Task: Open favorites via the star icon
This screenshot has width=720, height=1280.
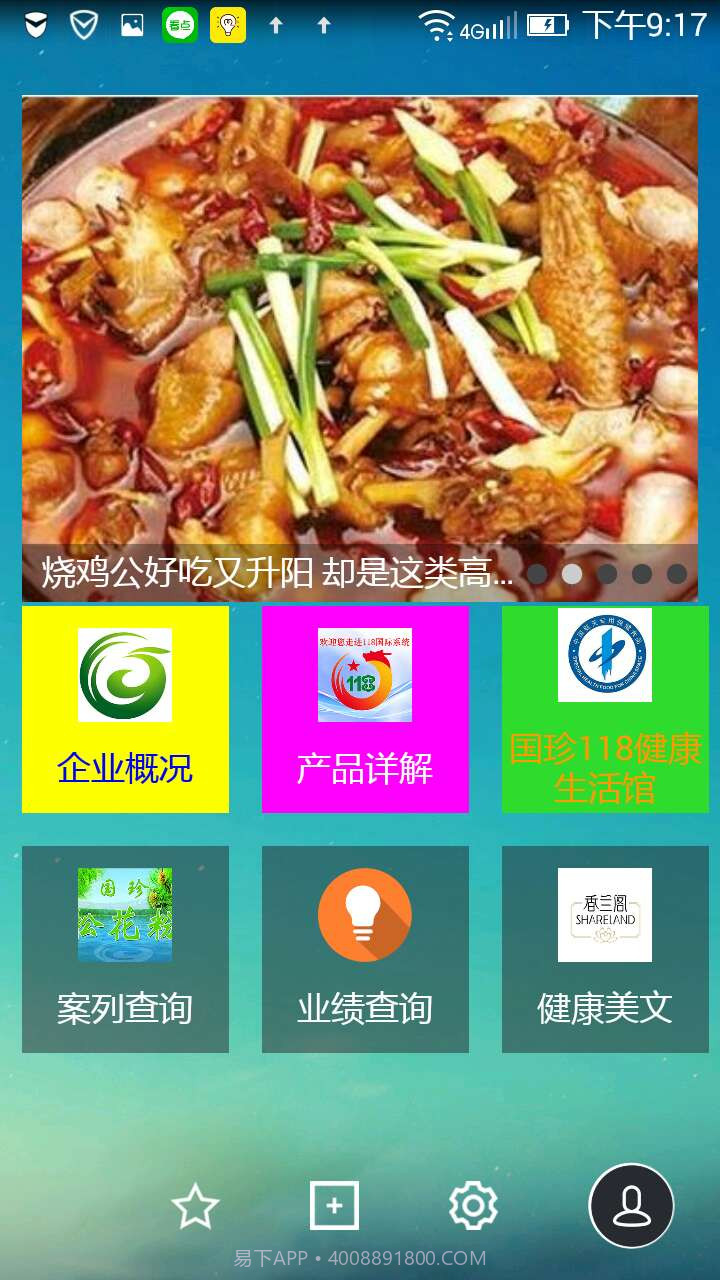Action: [195, 1206]
